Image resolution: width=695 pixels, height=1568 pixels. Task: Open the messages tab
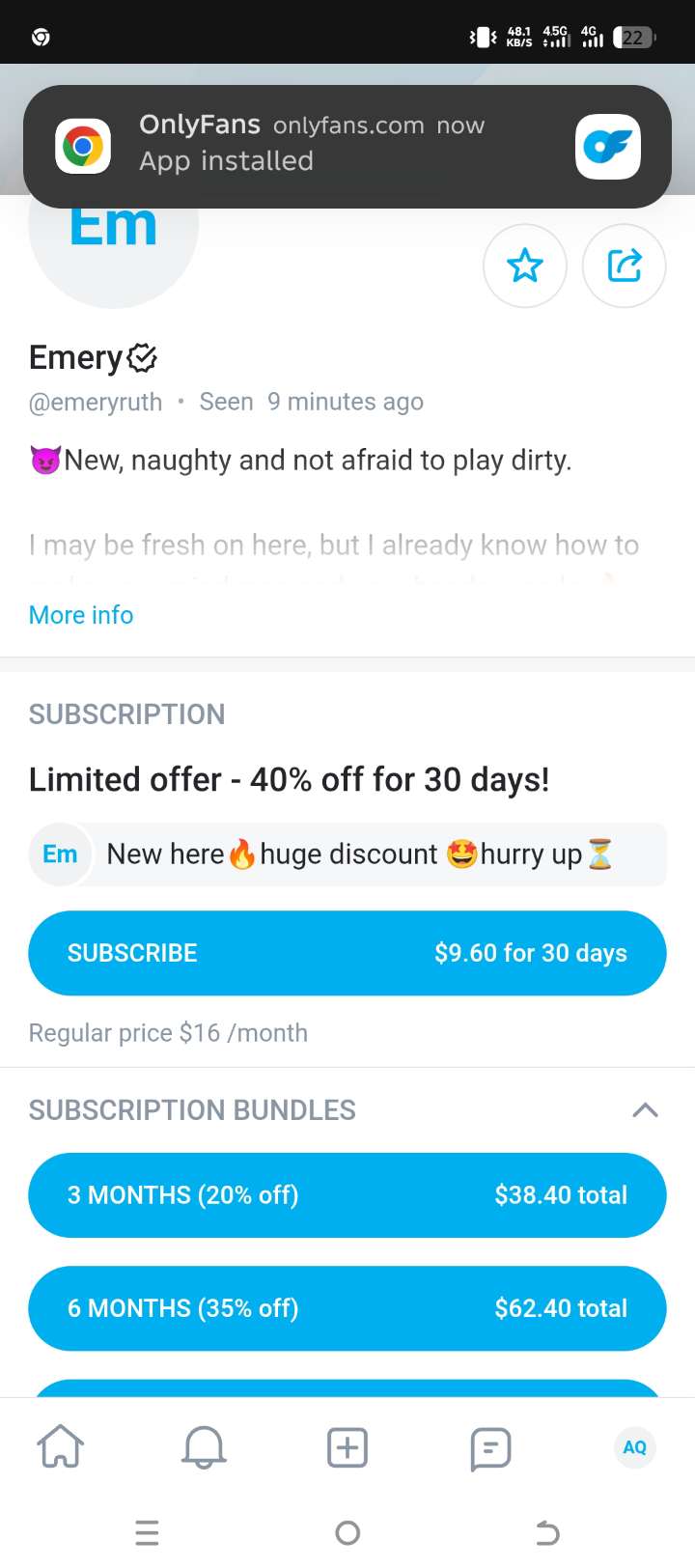pyautogui.click(x=490, y=1447)
